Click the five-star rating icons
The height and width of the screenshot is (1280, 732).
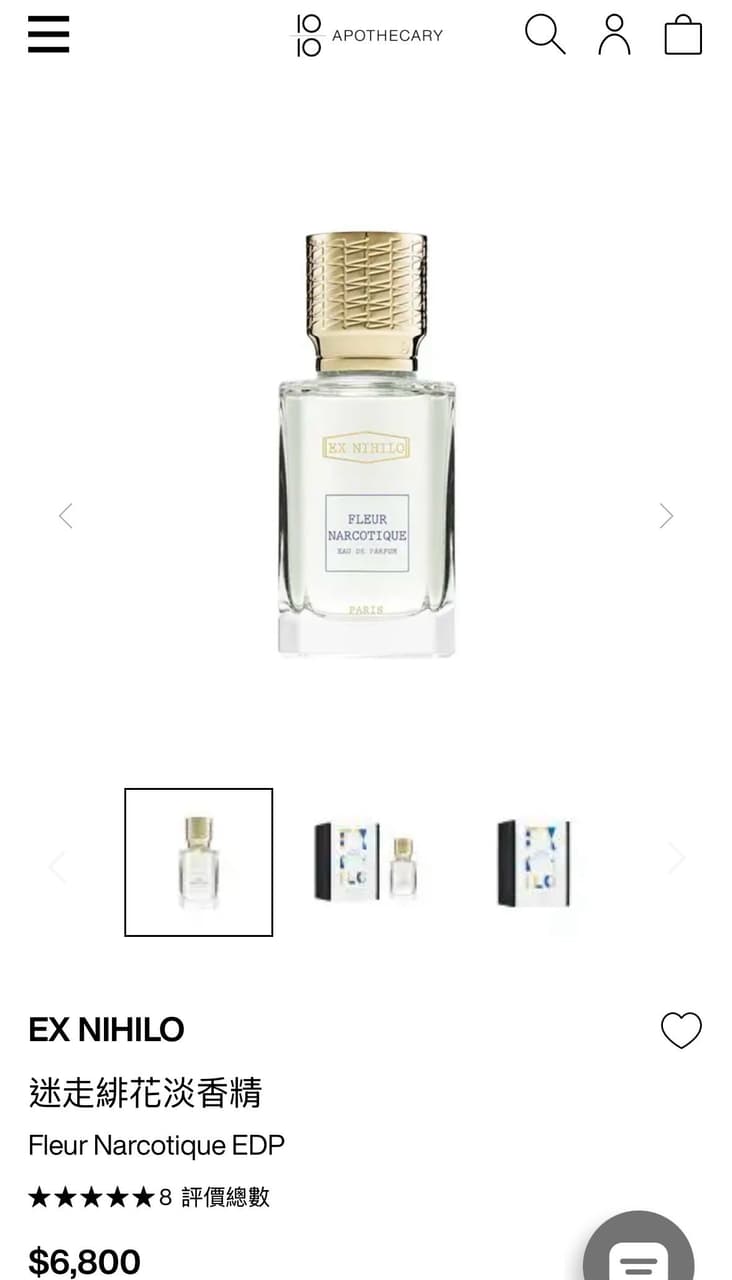[x=91, y=1196]
